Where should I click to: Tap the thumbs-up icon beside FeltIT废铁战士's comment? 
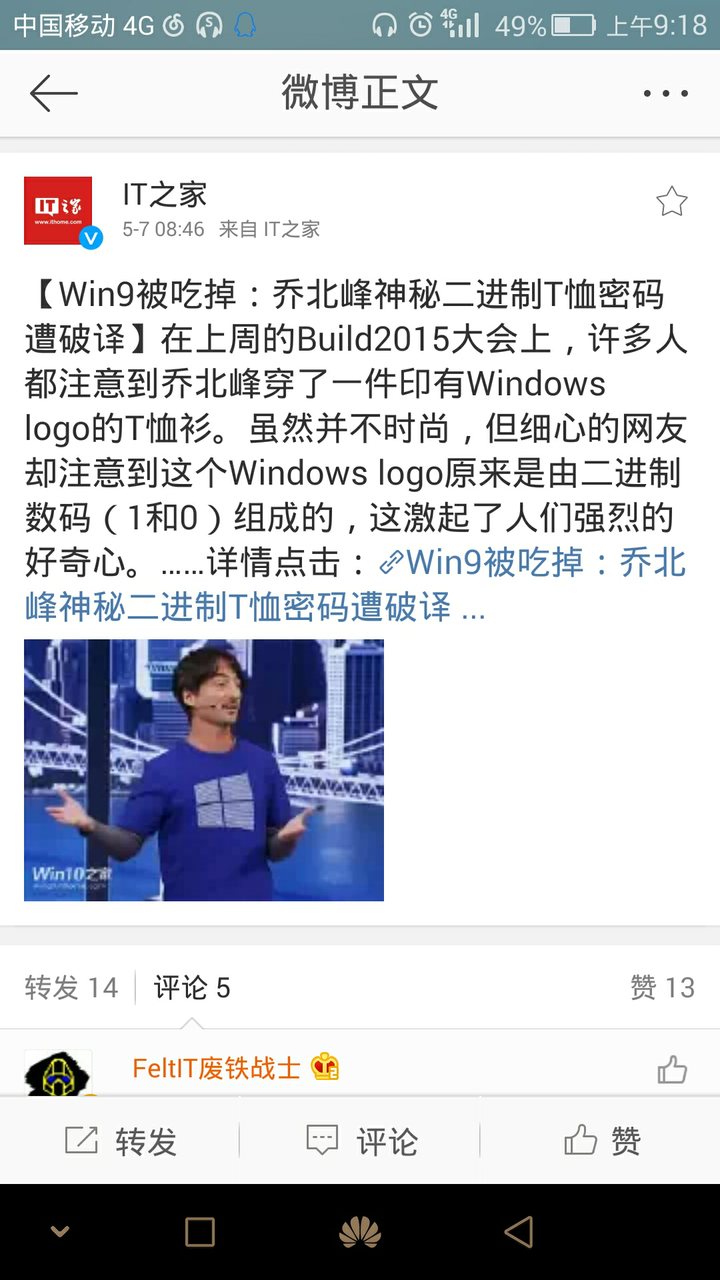672,1070
